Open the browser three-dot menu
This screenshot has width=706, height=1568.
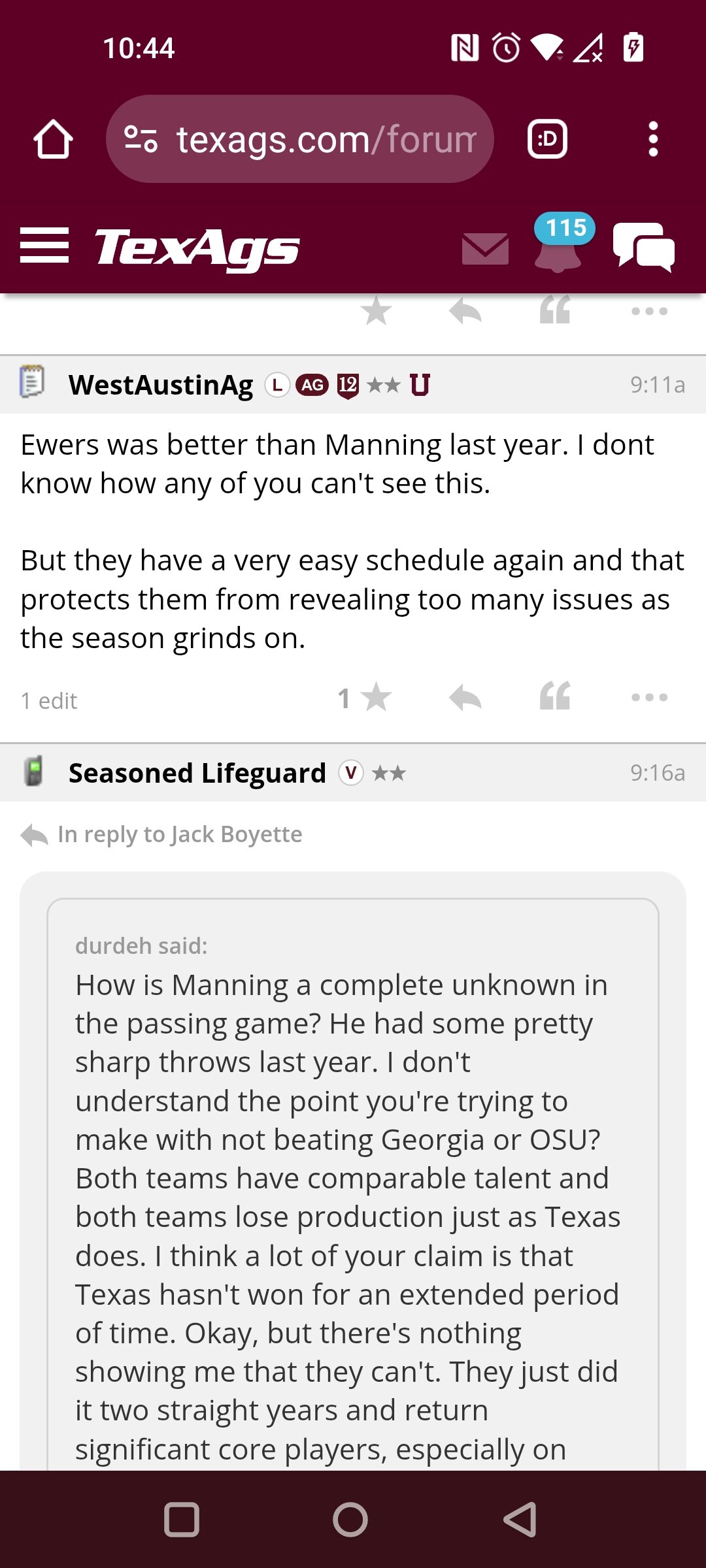[652, 139]
